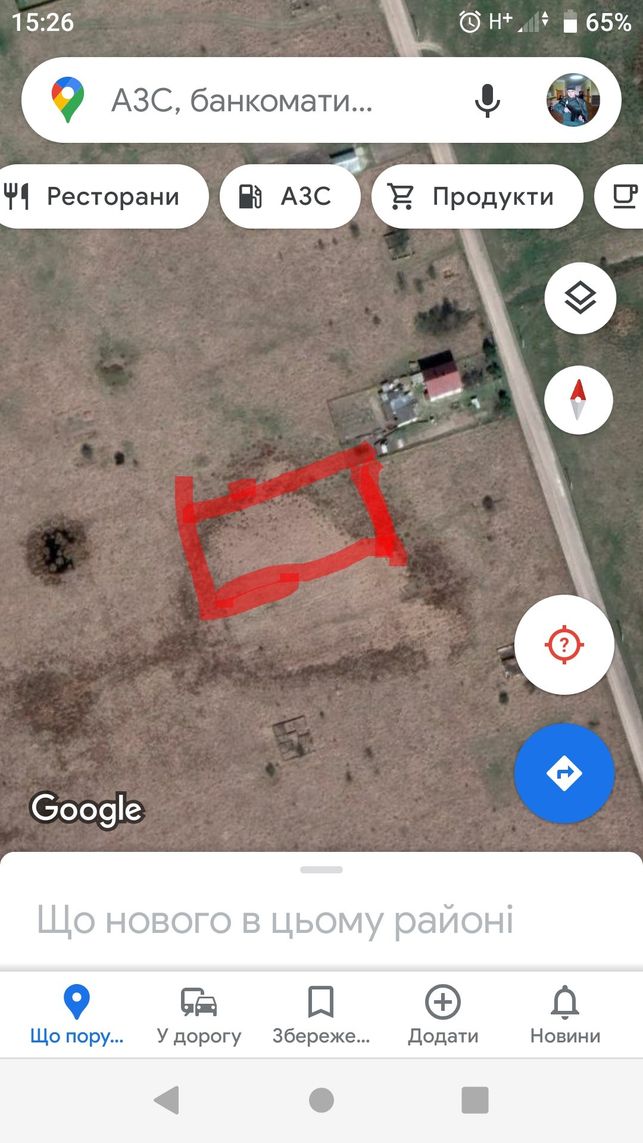
Task: Tap the system home button
Action: pos(322,1100)
